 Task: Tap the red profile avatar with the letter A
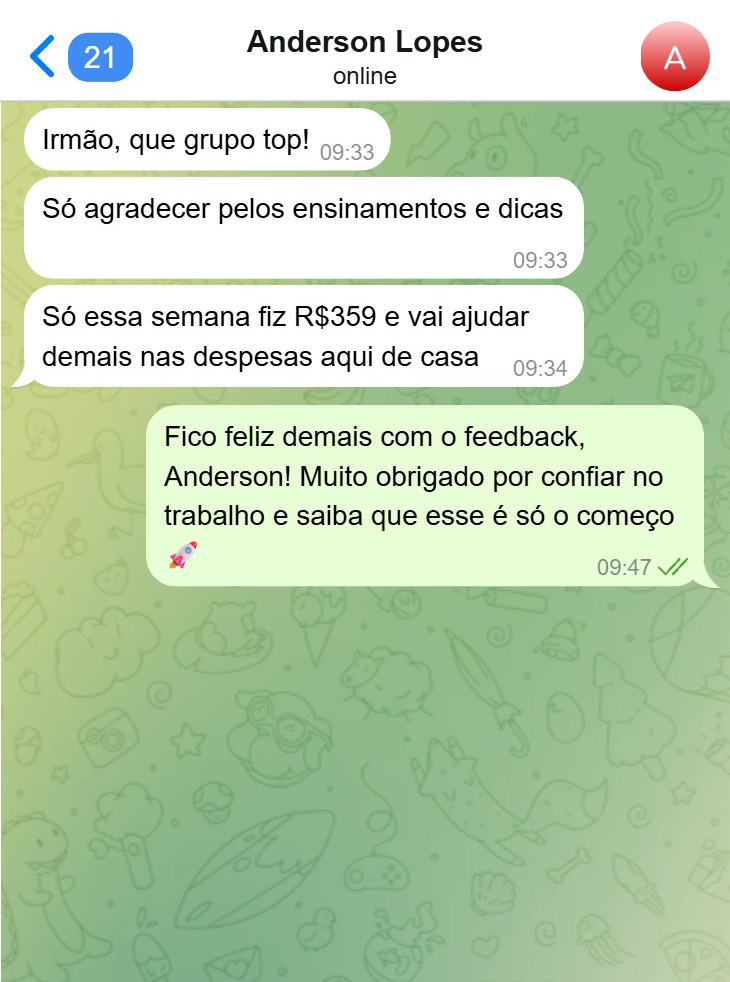[x=674, y=57]
